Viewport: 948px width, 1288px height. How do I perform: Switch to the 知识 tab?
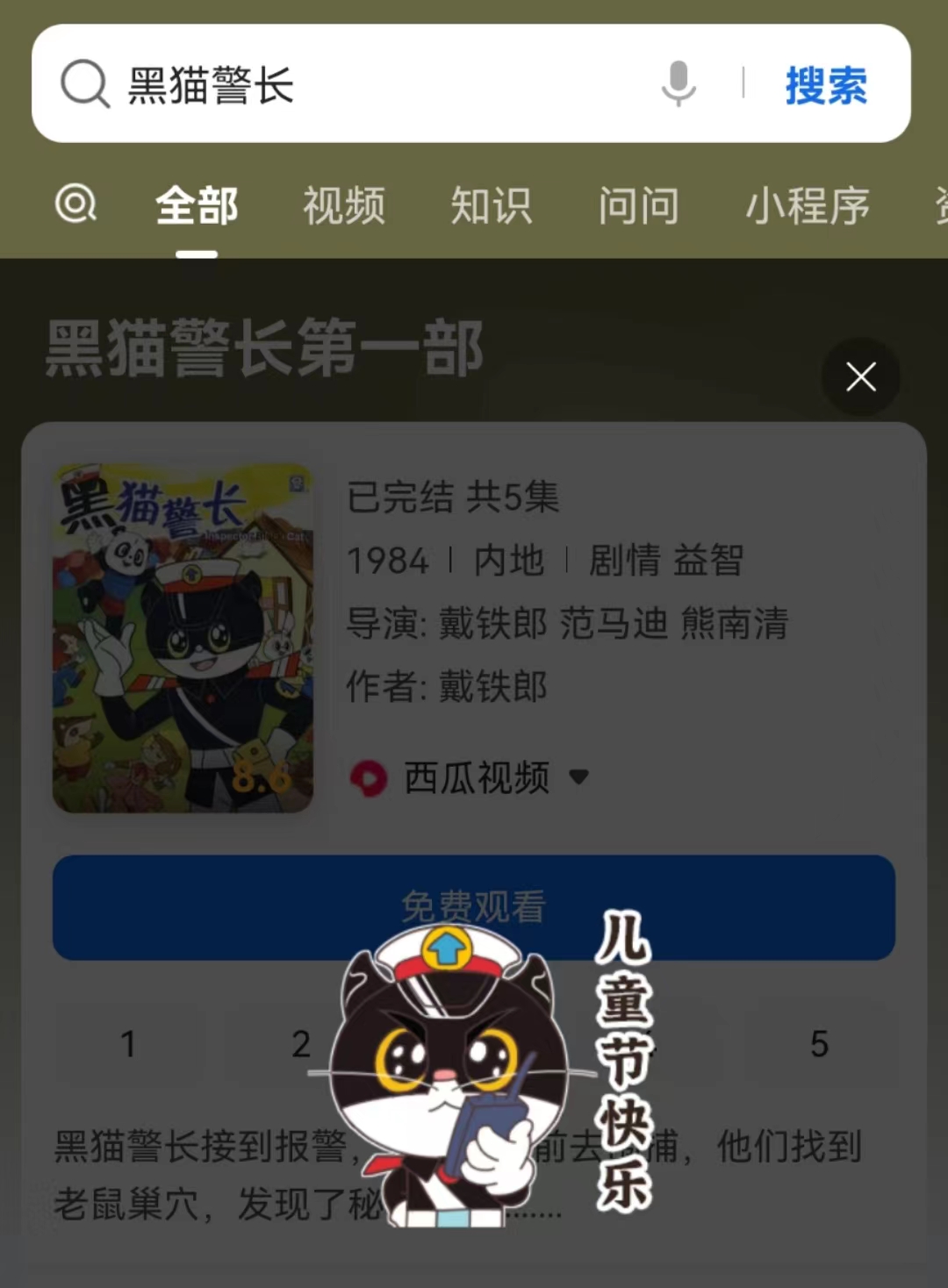(x=491, y=206)
